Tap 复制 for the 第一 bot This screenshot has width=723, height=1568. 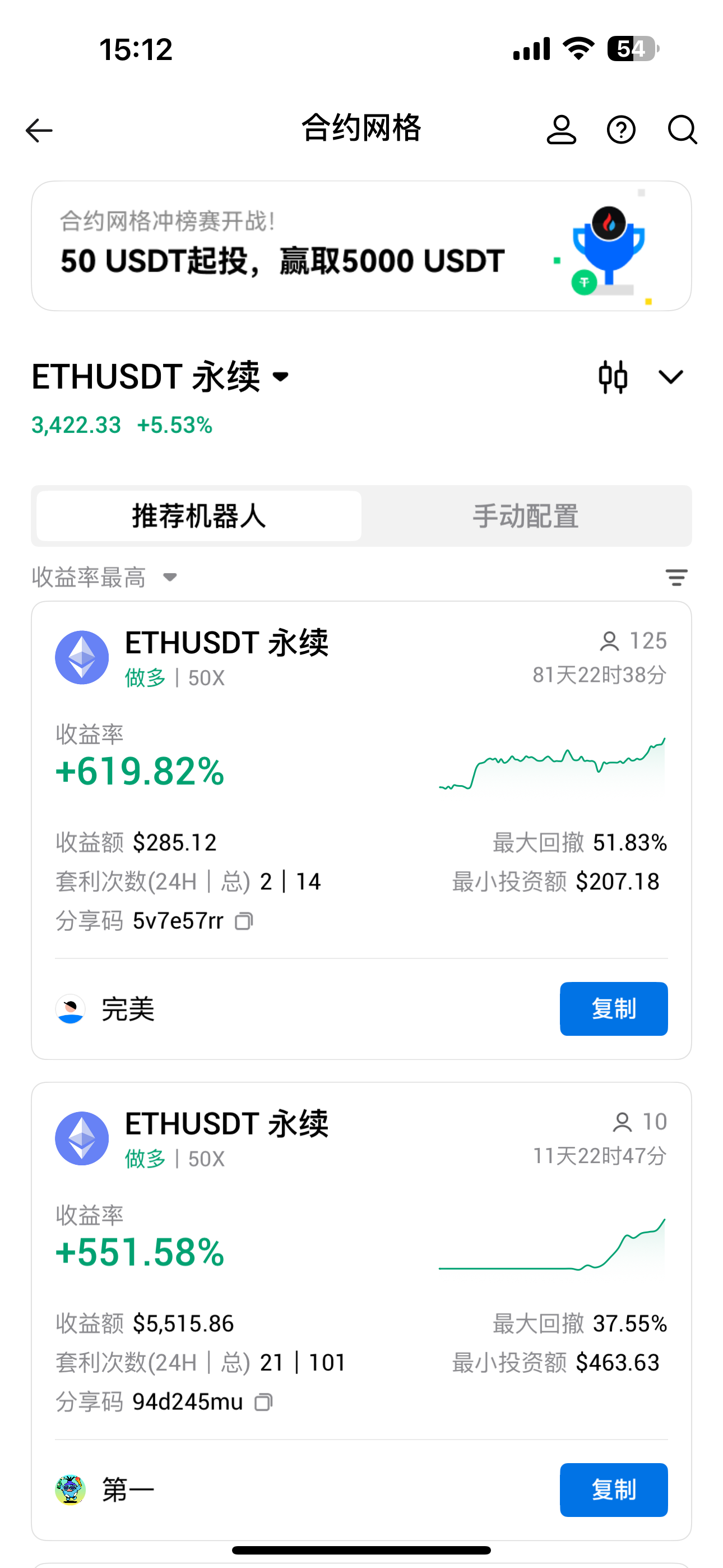click(x=613, y=1489)
